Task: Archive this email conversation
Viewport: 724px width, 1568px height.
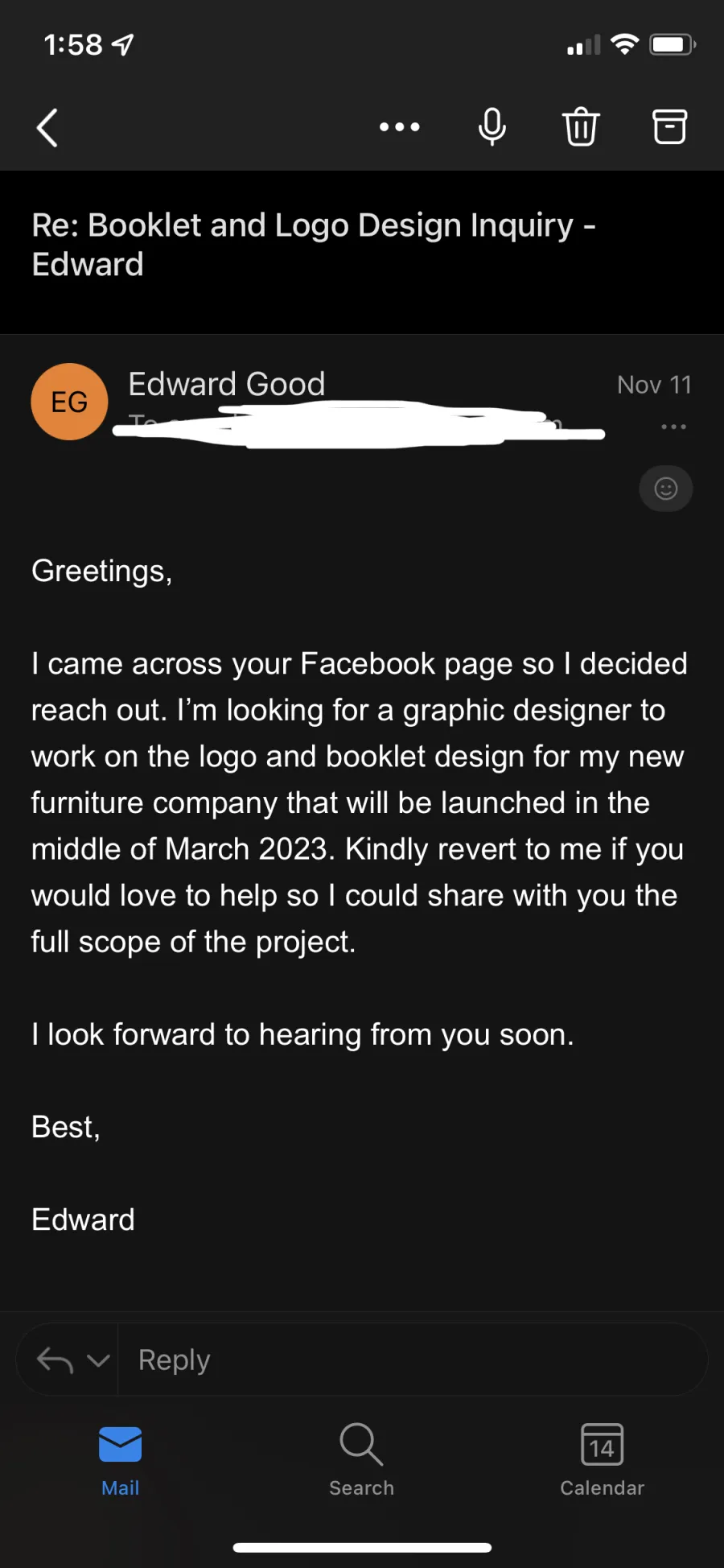Action: 669,127
